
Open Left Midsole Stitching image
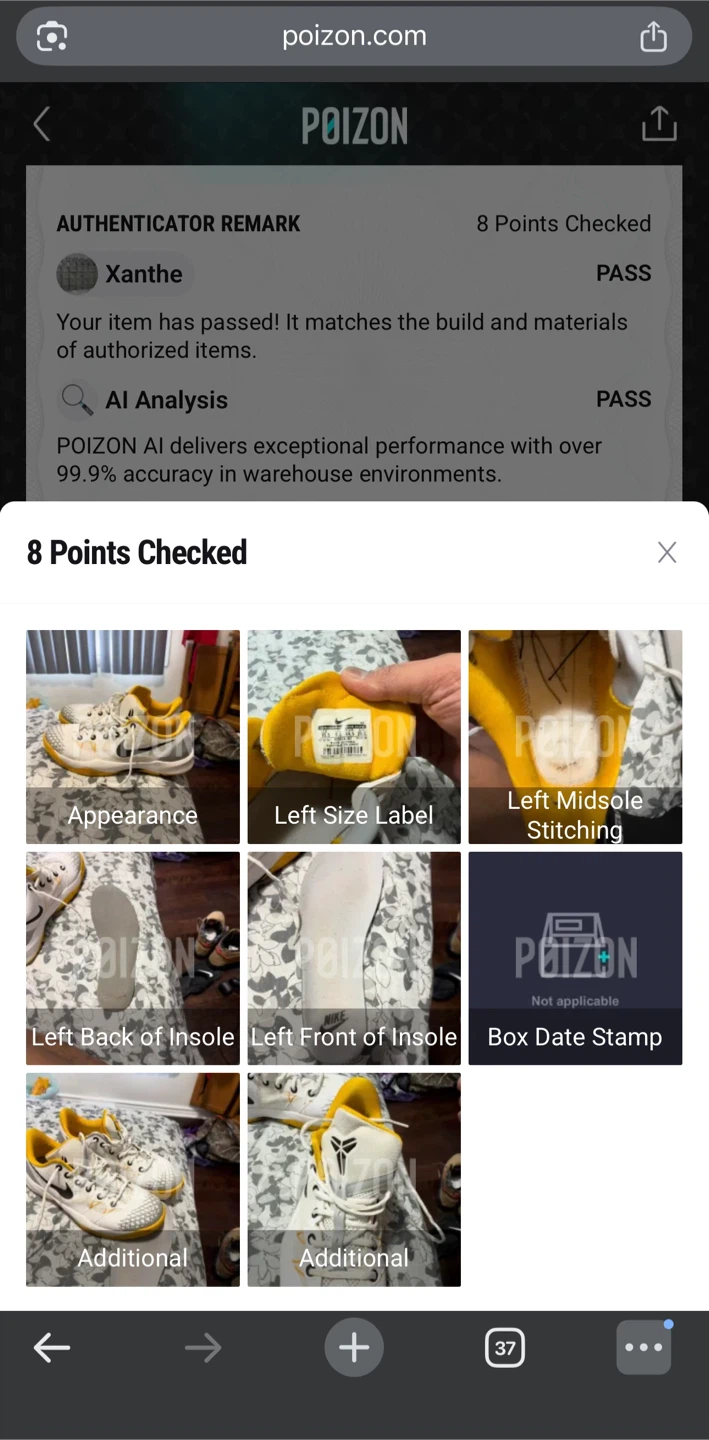click(x=575, y=737)
